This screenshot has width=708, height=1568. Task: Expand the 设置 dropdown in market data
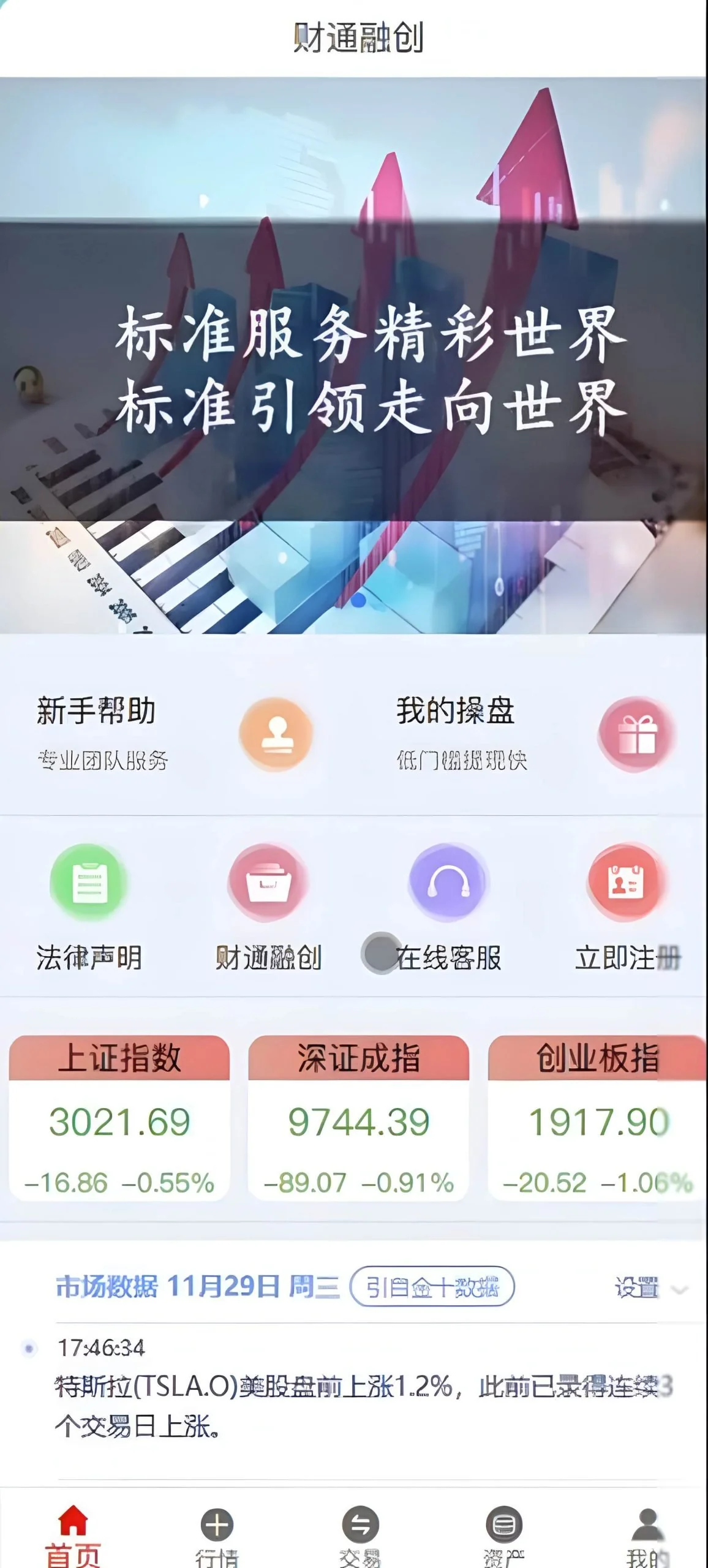click(649, 1287)
